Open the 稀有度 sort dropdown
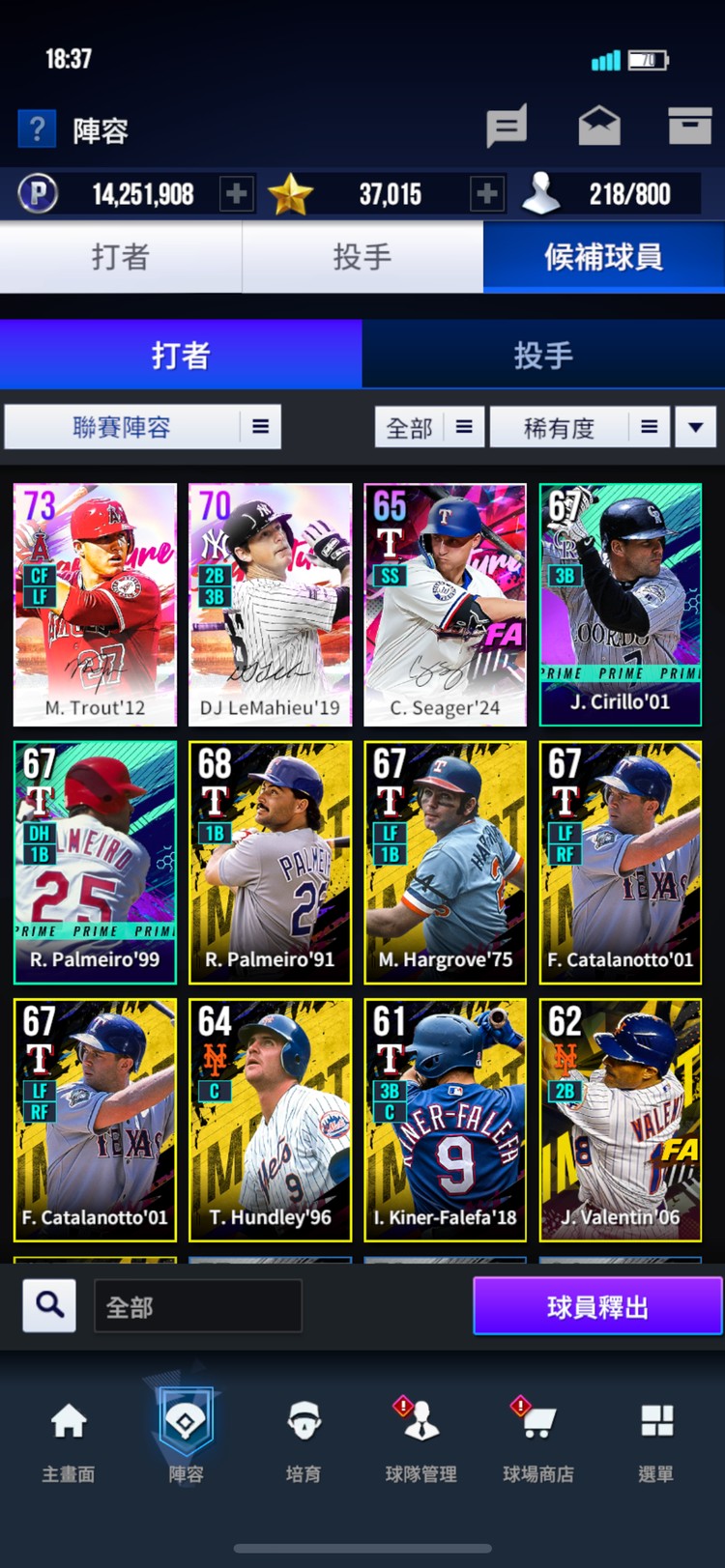This screenshot has width=725, height=1568. point(578,427)
